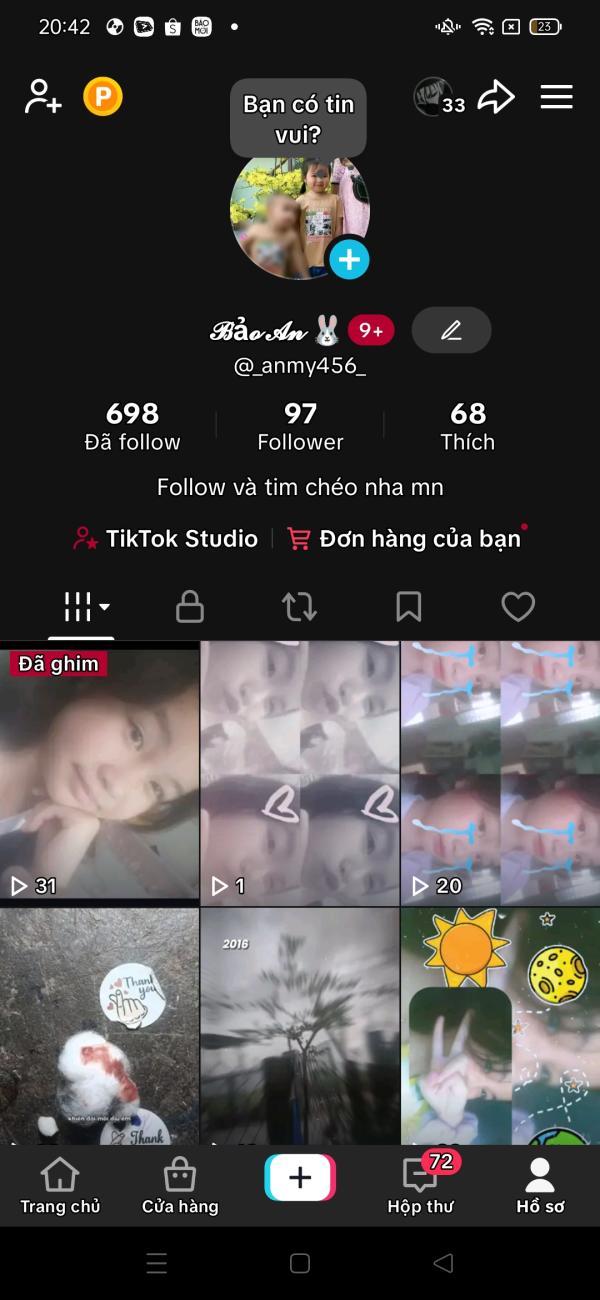View the Follower list
This screenshot has width=600, height=1300.
click(x=300, y=426)
